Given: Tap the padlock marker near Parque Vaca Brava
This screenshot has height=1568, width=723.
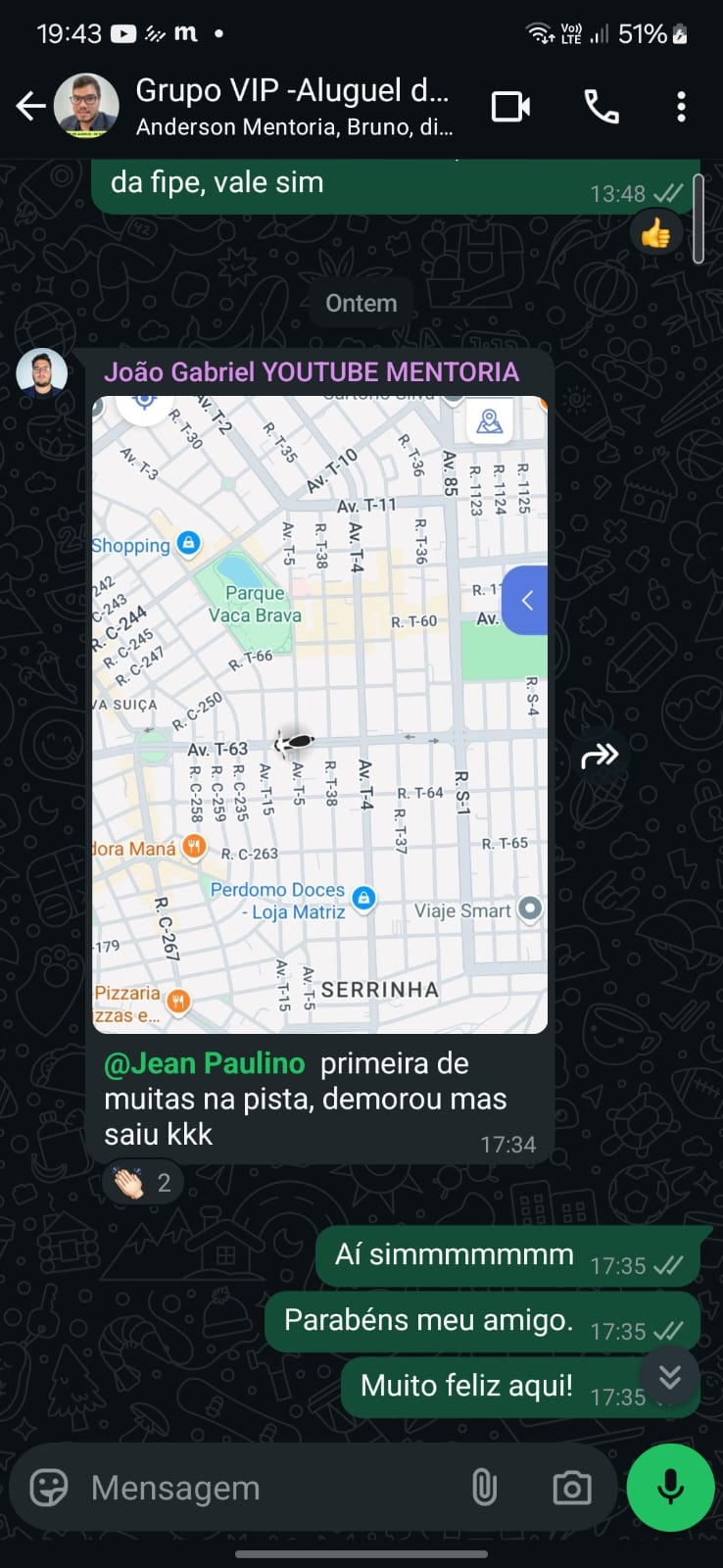Looking at the screenshot, I should [186, 542].
